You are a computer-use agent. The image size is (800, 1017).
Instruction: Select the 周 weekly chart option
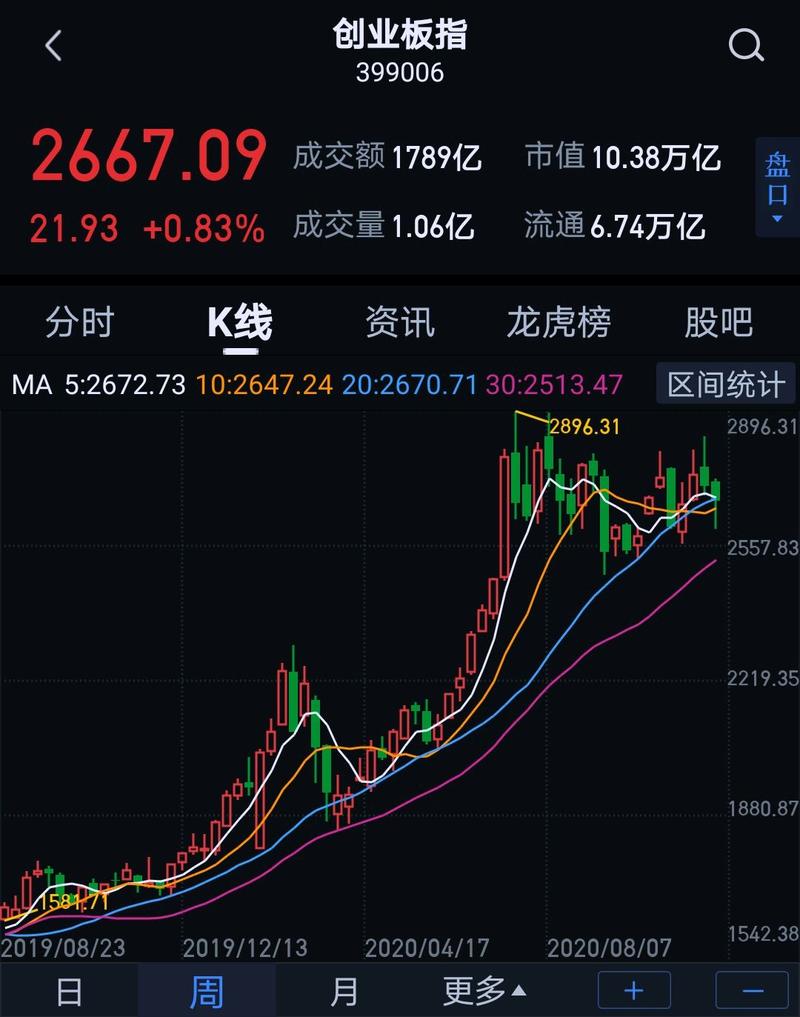pos(205,990)
